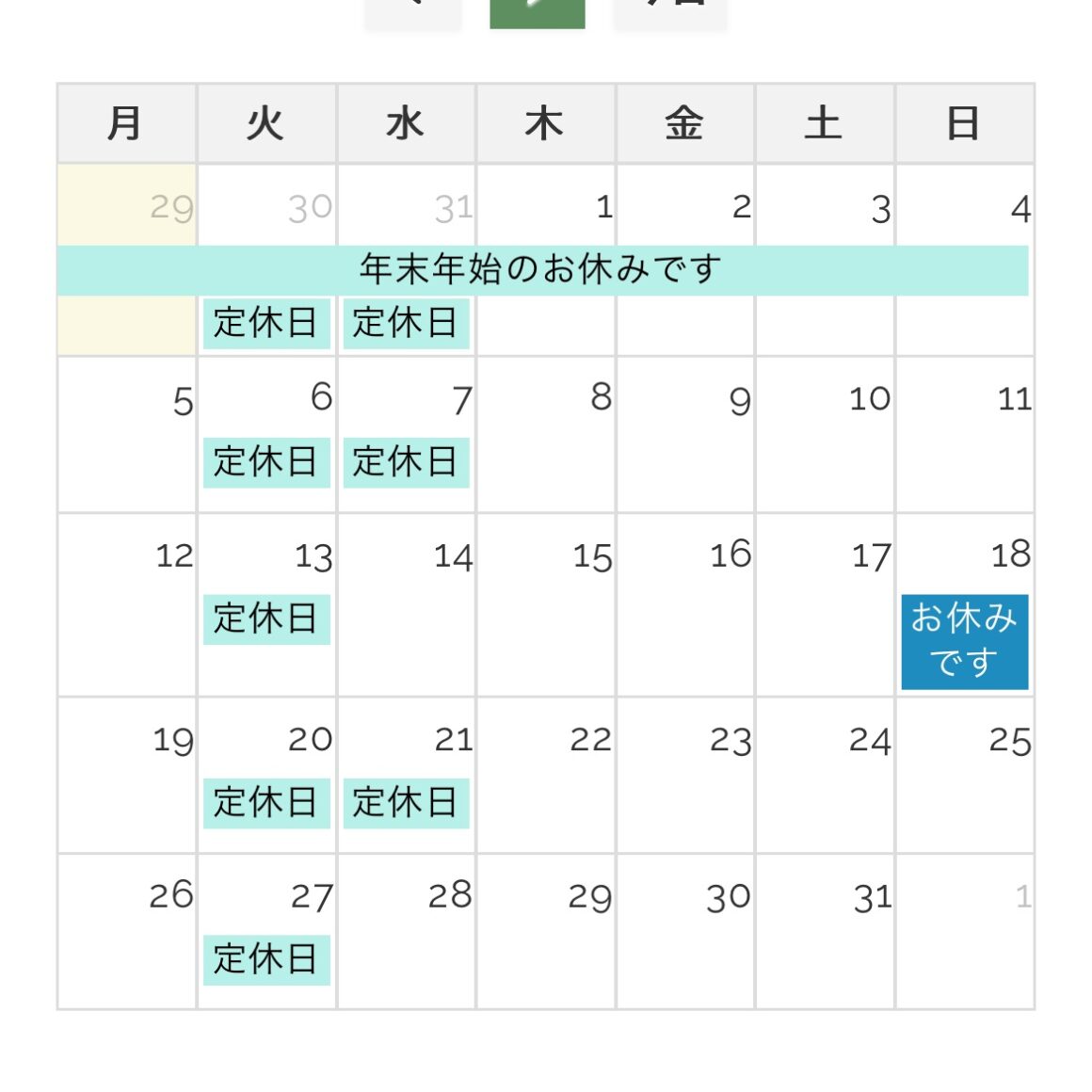Open the 定休日 event on December 30

[x=266, y=323]
